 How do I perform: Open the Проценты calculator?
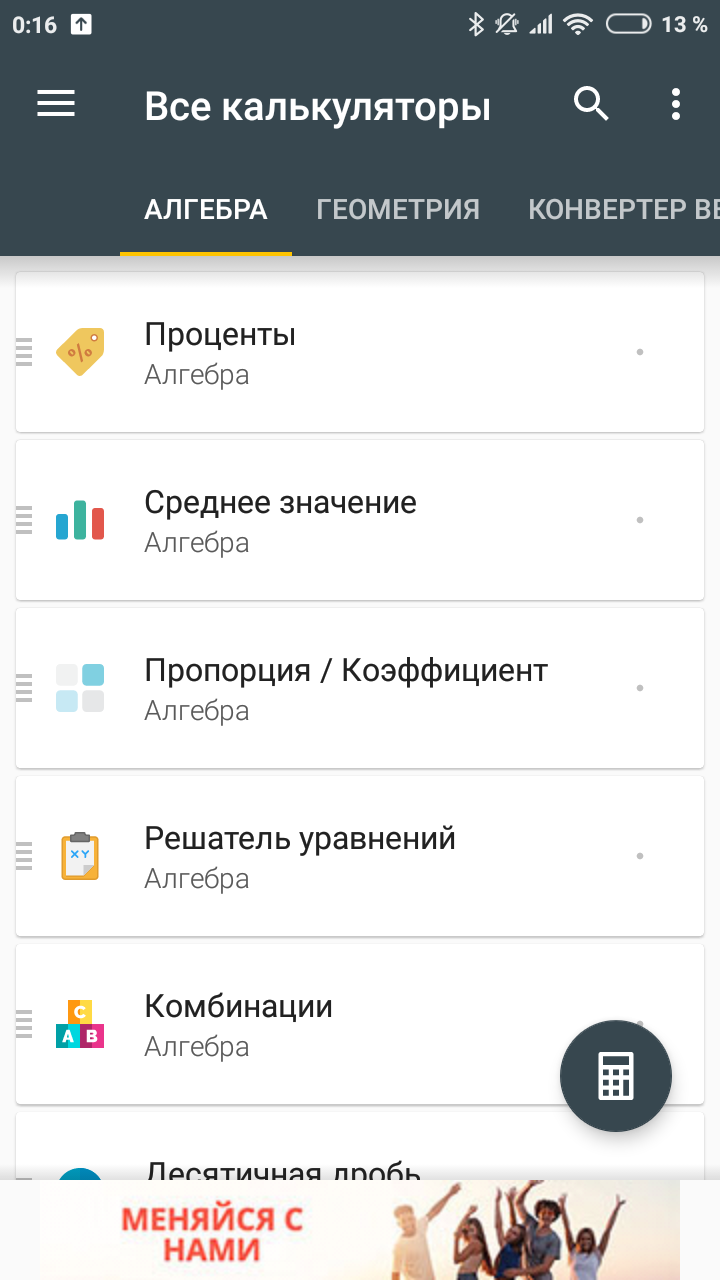coord(360,352)
